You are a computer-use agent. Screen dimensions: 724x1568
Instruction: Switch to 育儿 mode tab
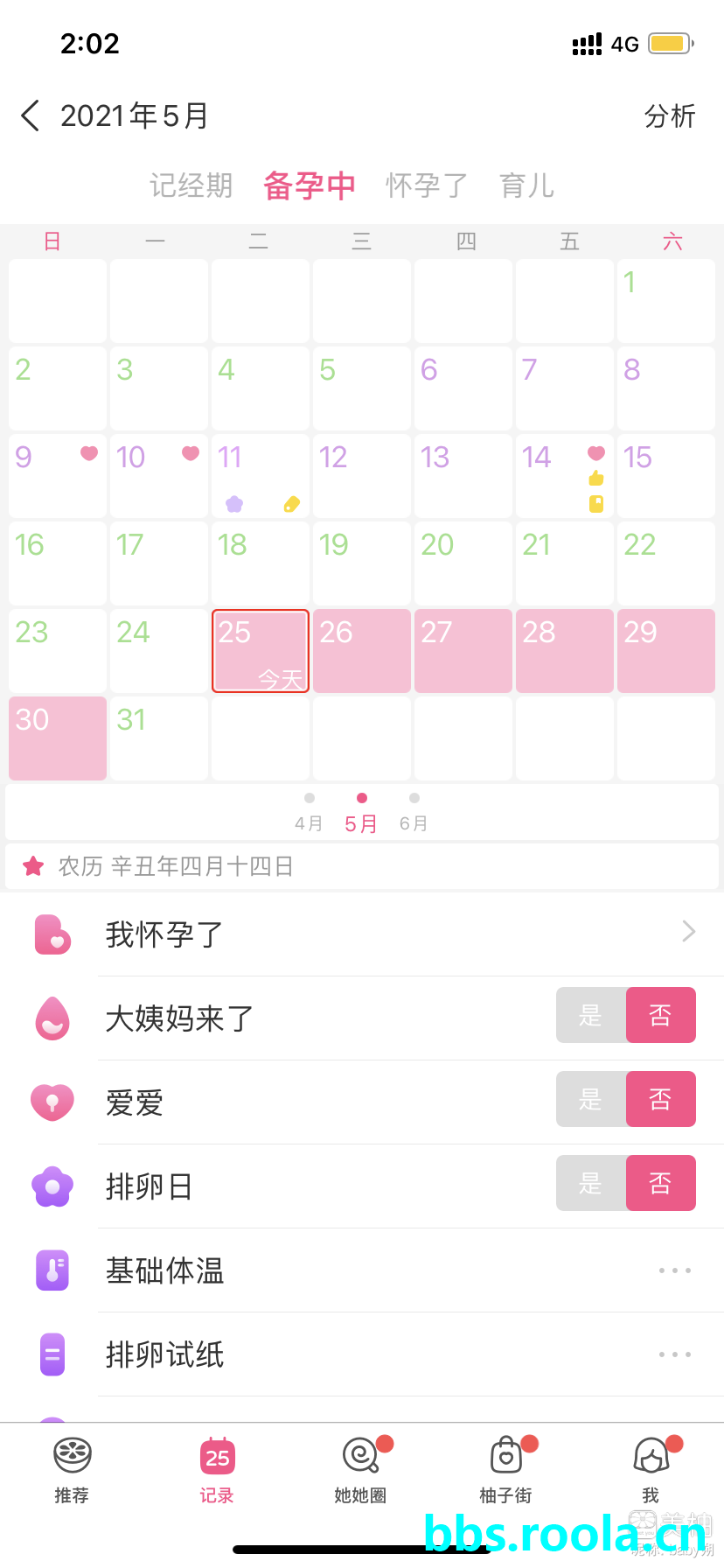[x=526, y=185]
